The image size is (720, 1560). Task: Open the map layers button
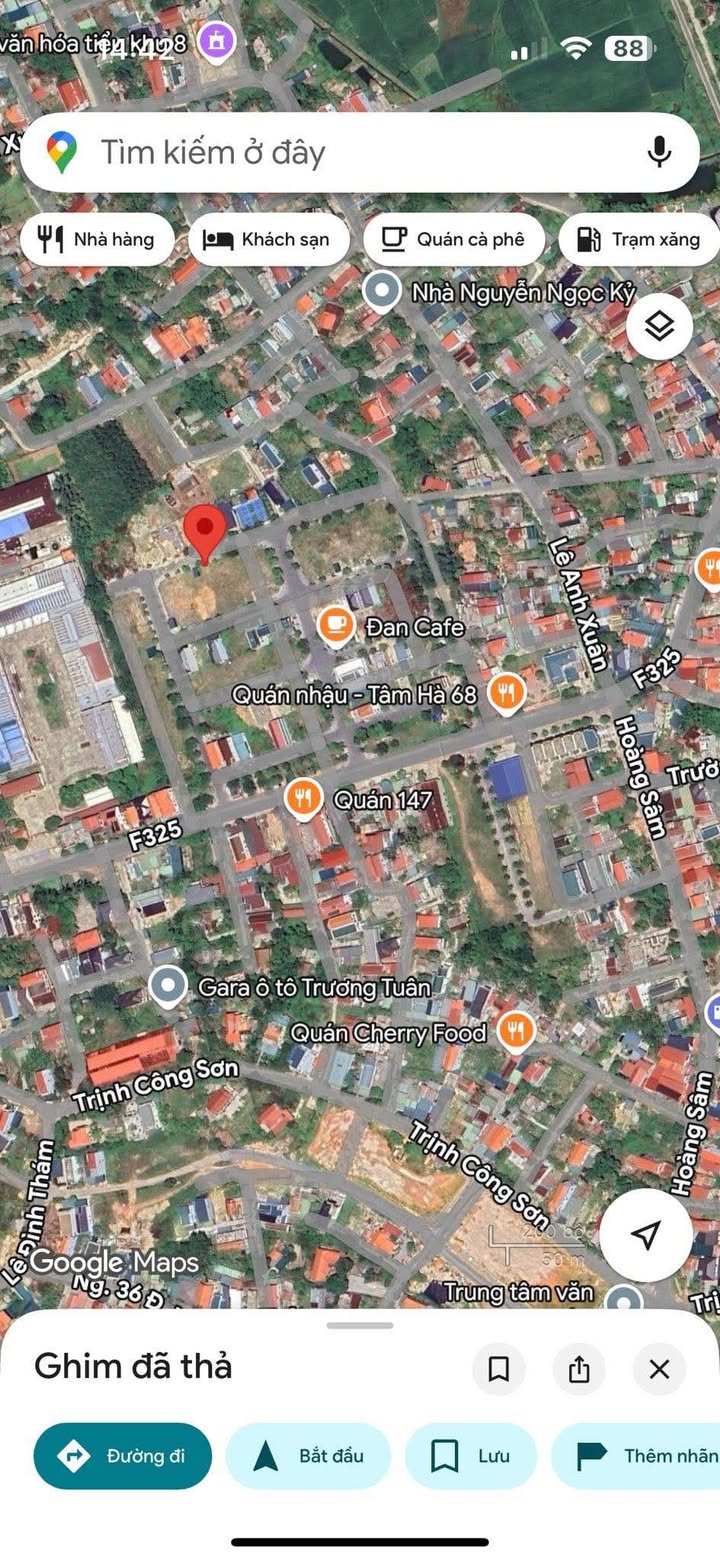tap(660, 326)
